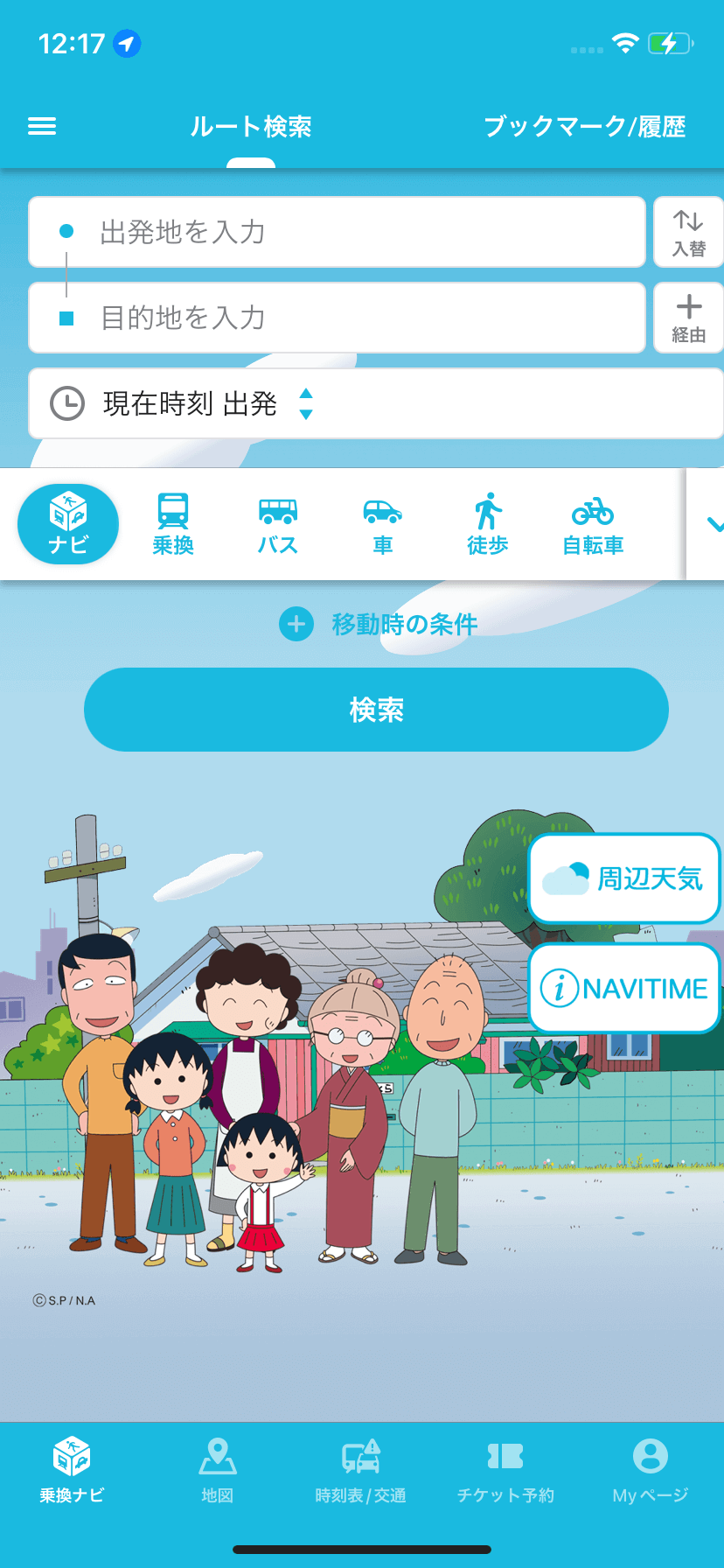Viewport: 724px width, 1568px height.
Task: Expand the transport modes chevron
Action: 712,524
